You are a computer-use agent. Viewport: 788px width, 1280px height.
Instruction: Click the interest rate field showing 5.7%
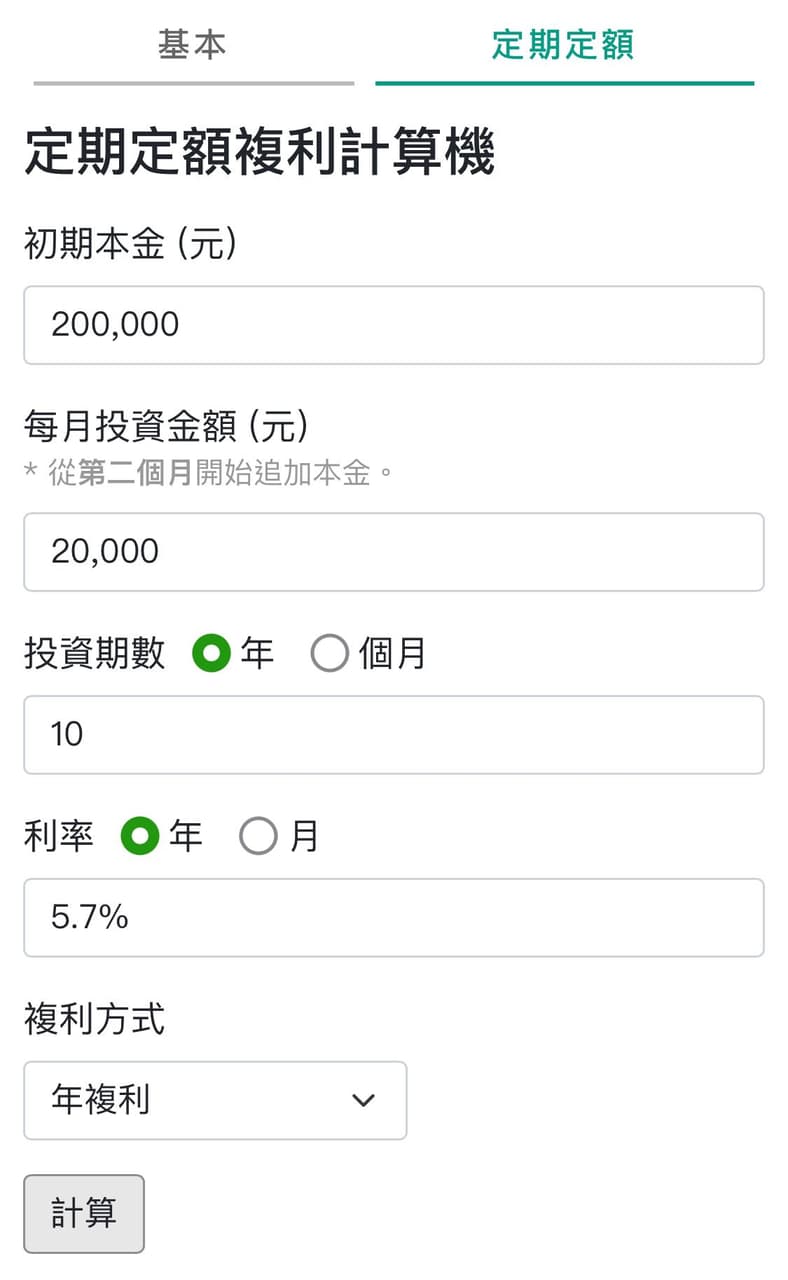[x=394, y=917]
